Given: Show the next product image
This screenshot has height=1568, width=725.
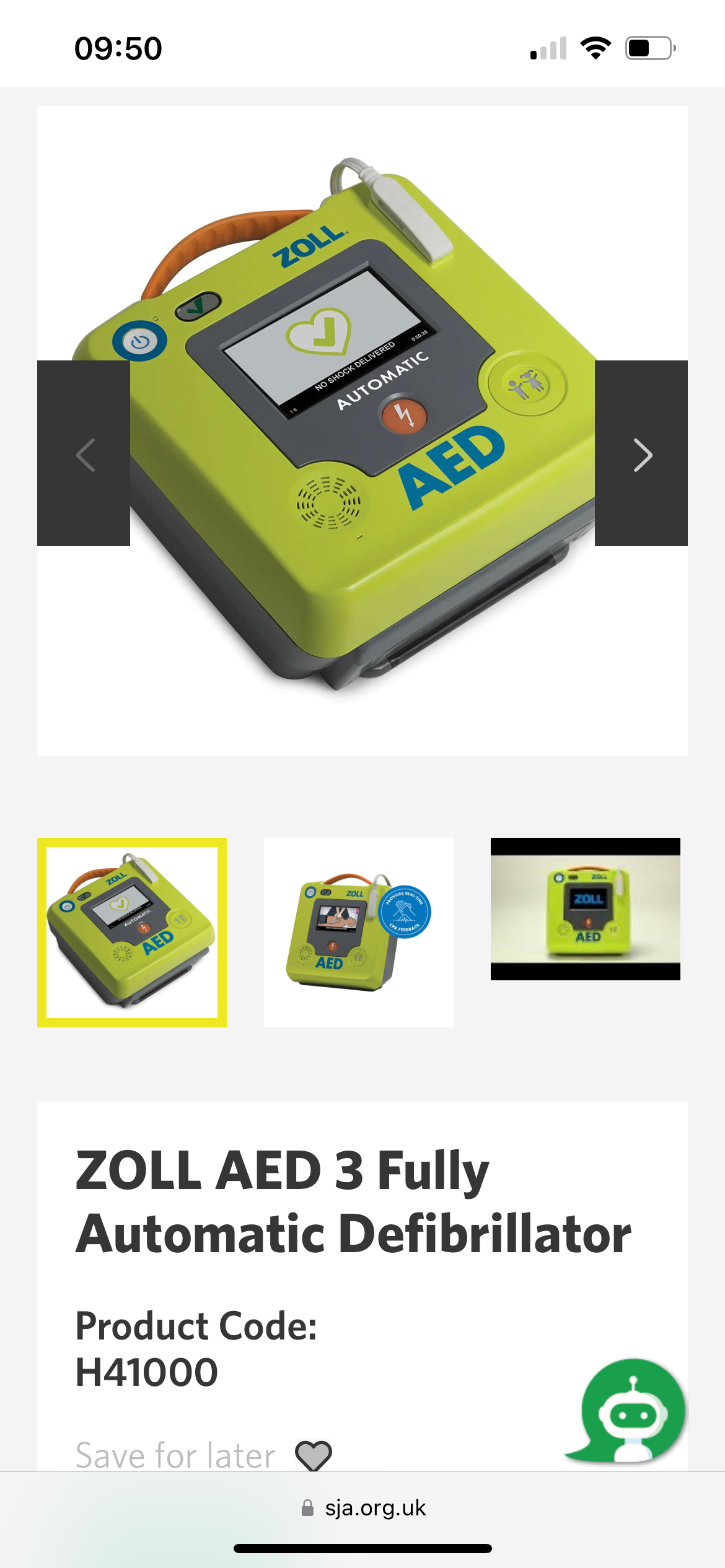Looking at the screenshot, I should point(641,454).
